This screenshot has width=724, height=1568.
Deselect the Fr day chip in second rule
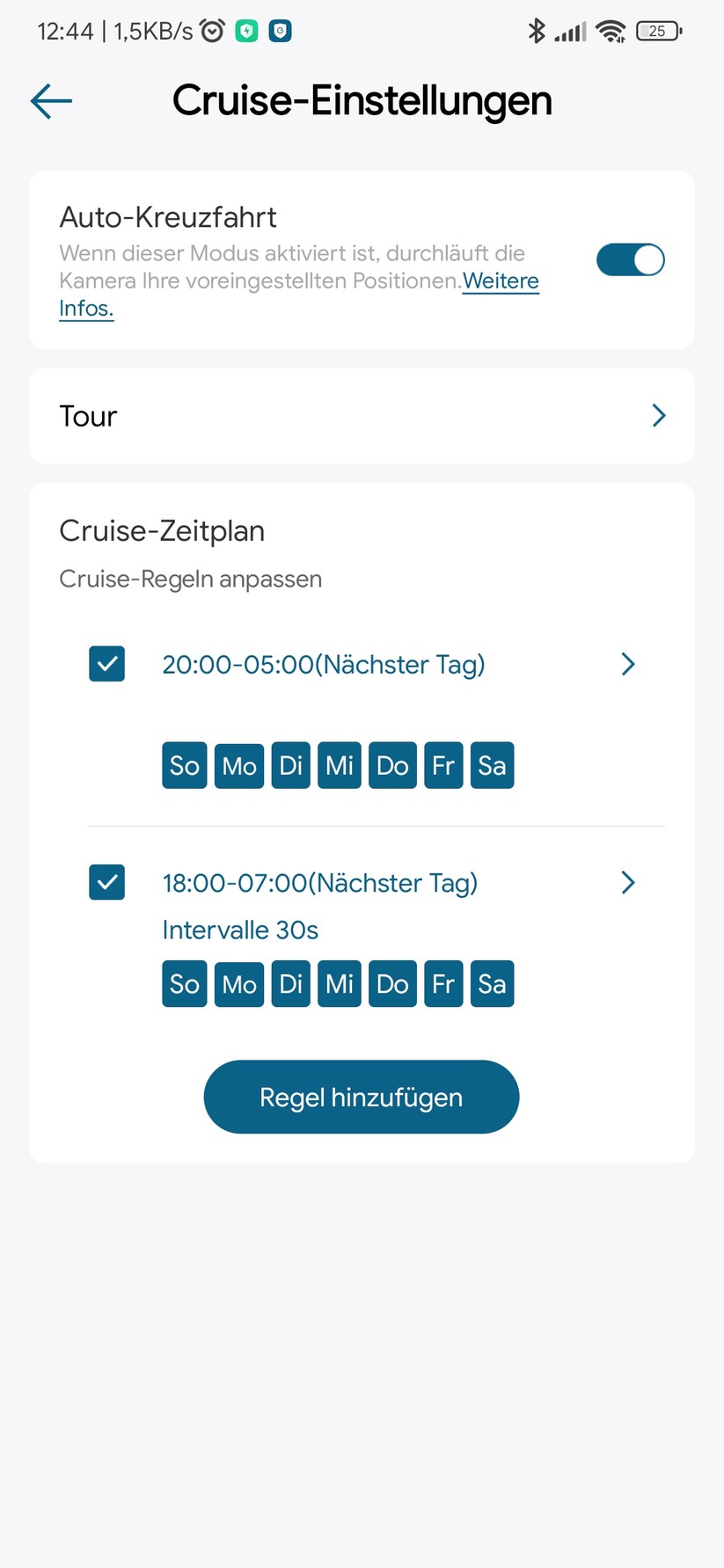coord(442,983)
